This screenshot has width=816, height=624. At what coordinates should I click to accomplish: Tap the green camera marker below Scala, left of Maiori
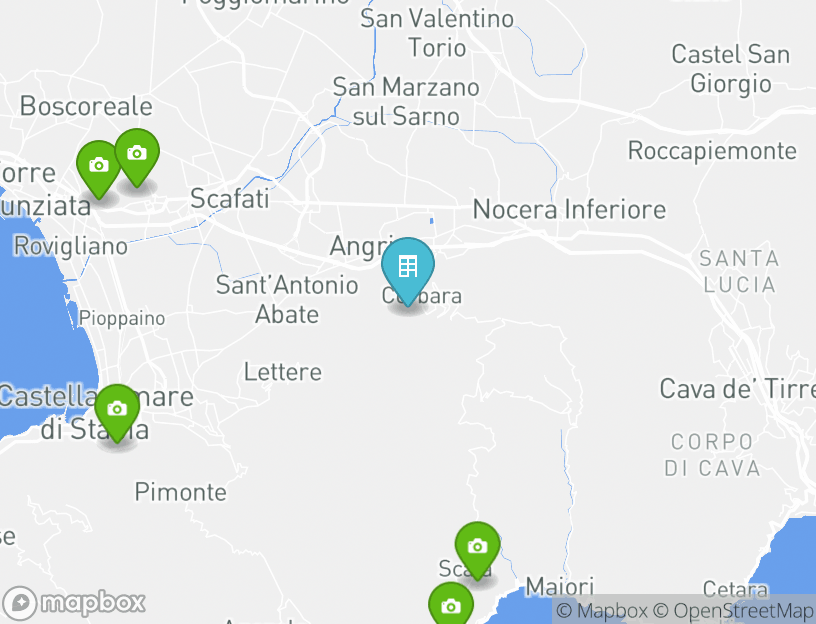(x=451, y=606)
